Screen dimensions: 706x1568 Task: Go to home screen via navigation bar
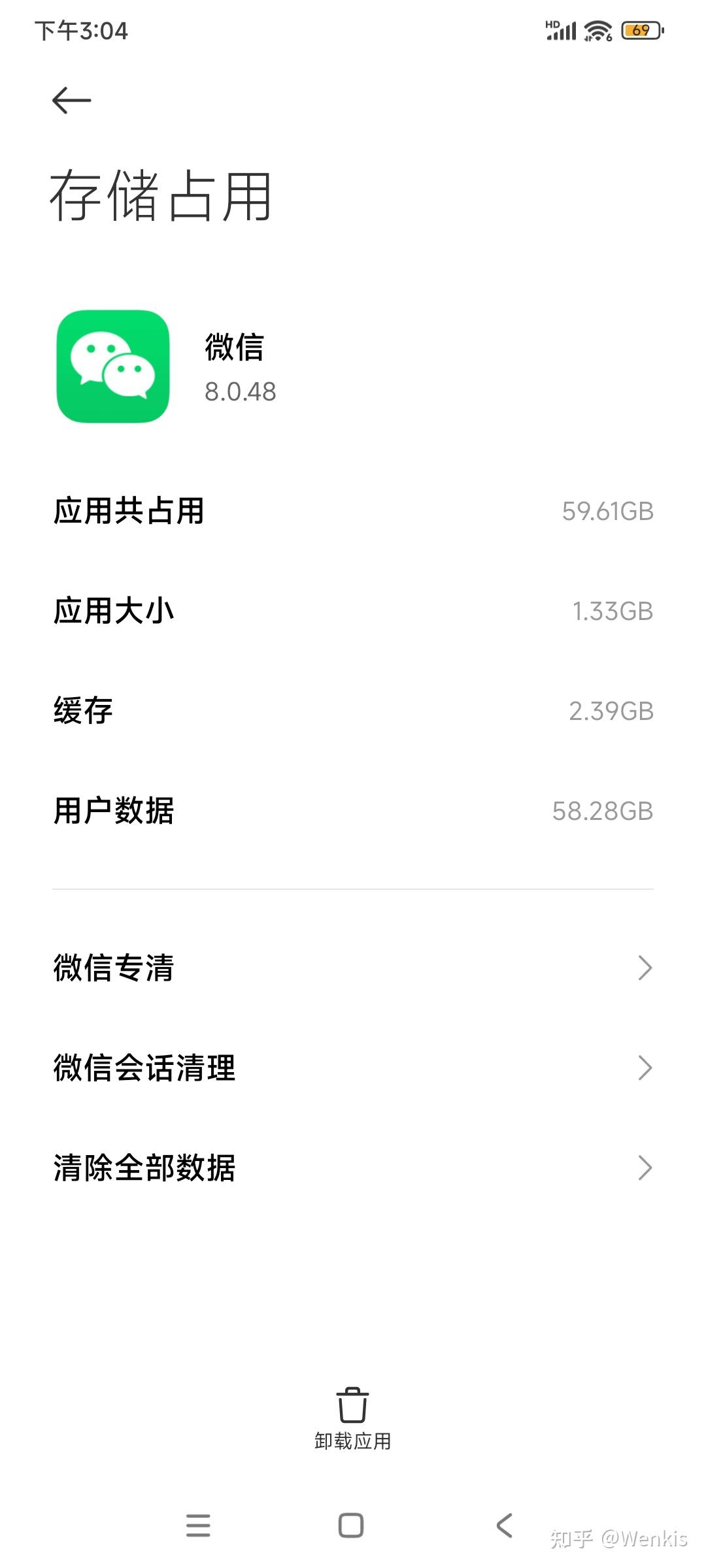click(351, 1526)
